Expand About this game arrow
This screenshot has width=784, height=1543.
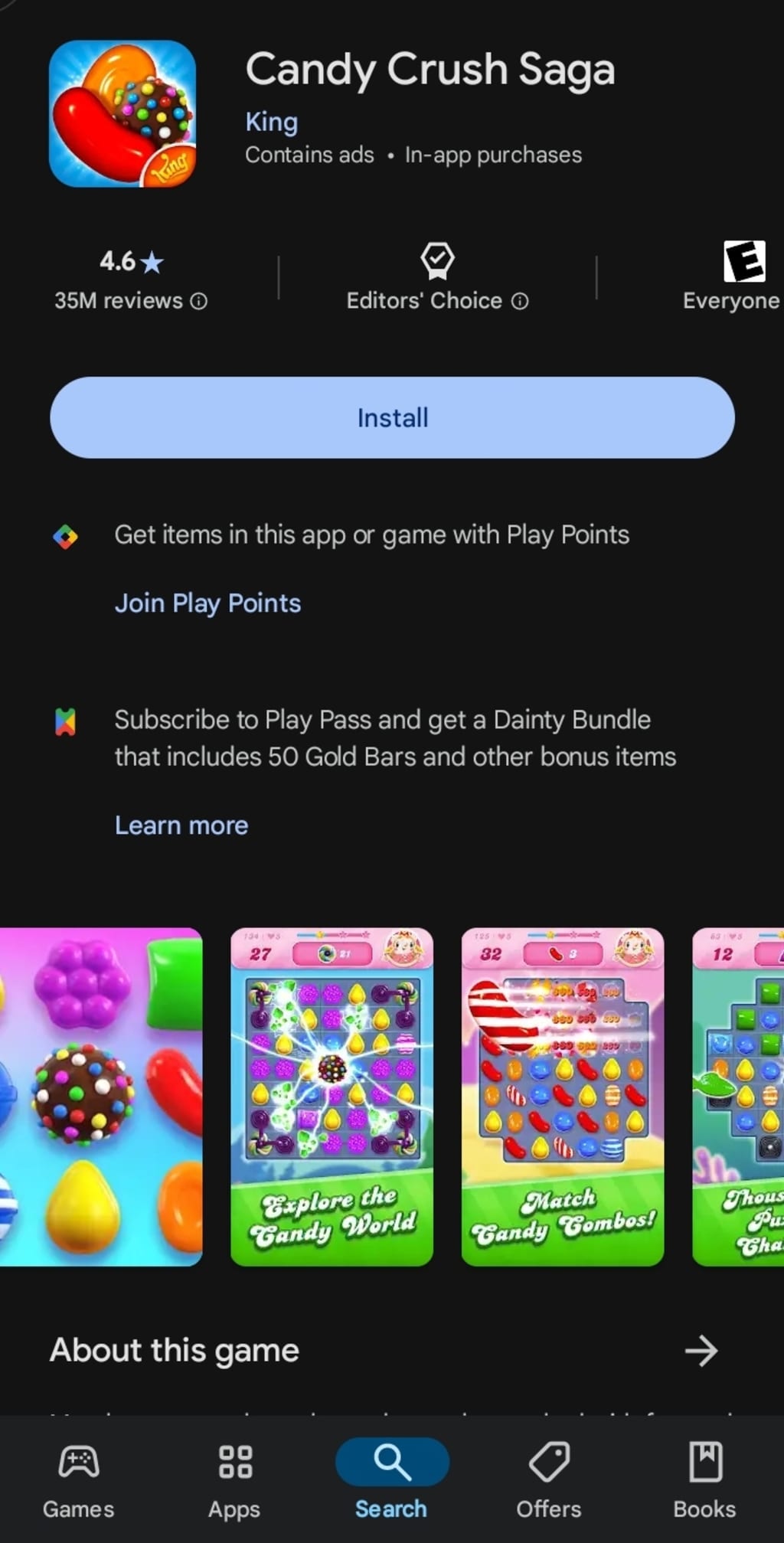(701, 1351)
